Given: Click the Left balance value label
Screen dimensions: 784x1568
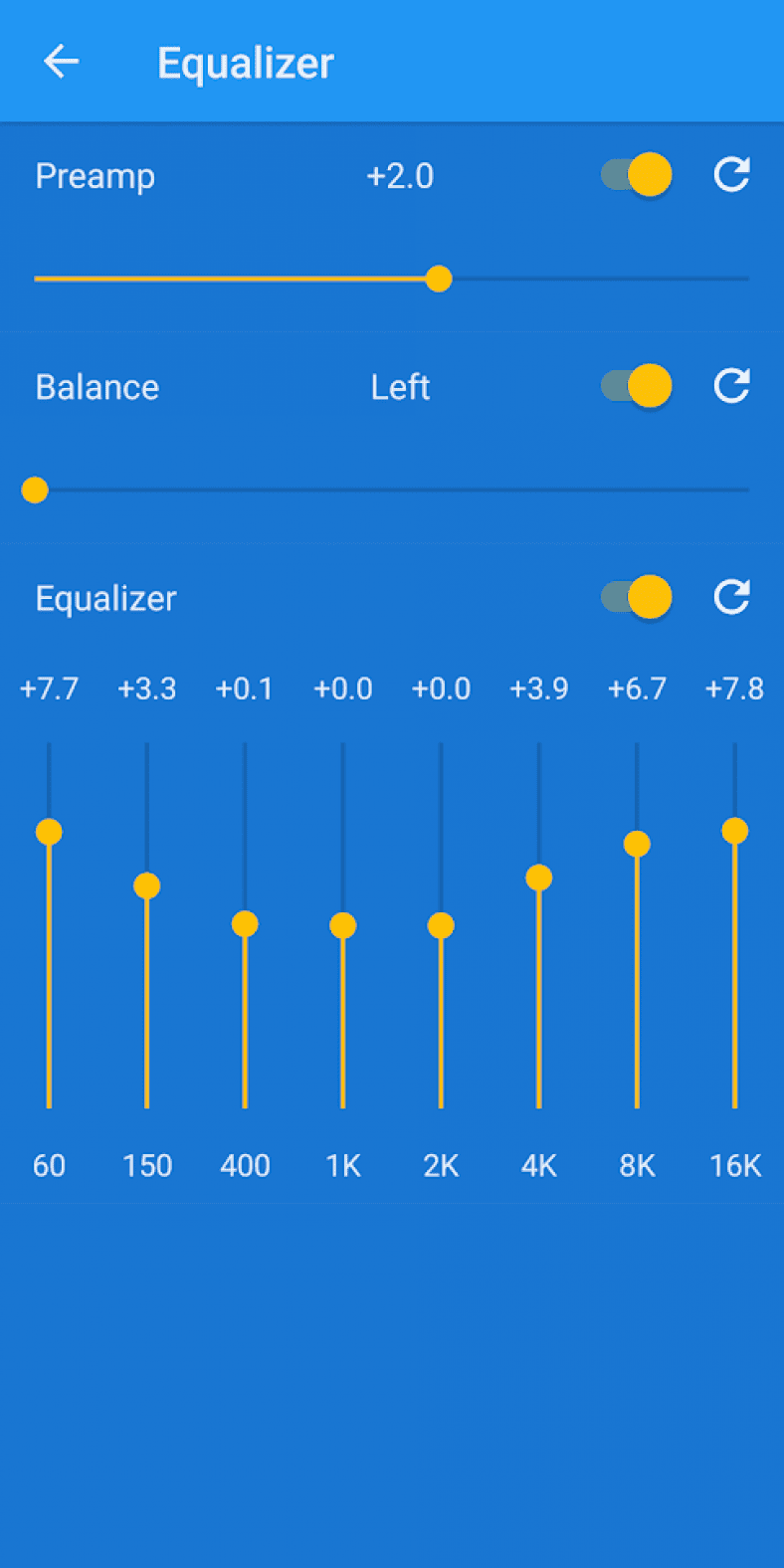Looking at the screenshot, I should click(400, 386).
